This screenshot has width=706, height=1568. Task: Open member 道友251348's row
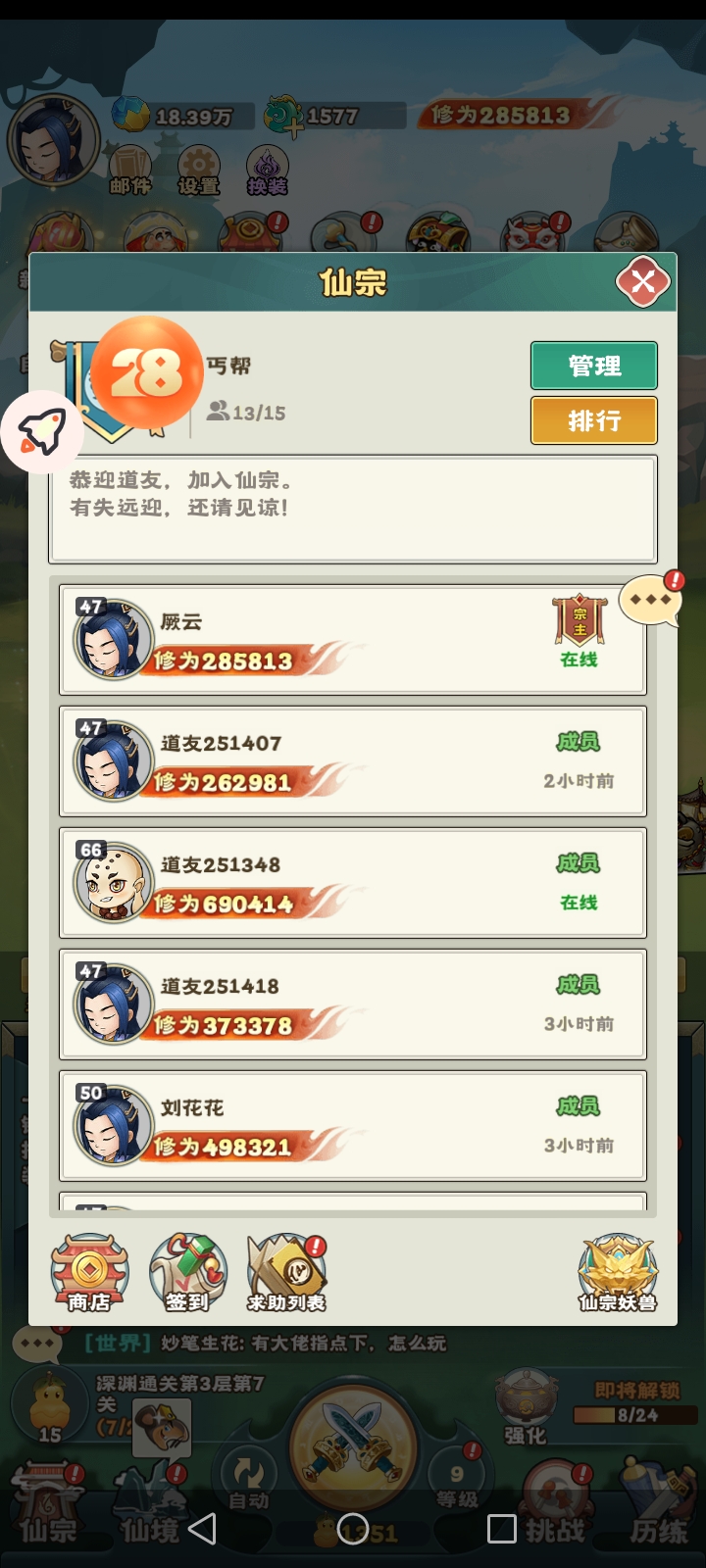(353, 883)
